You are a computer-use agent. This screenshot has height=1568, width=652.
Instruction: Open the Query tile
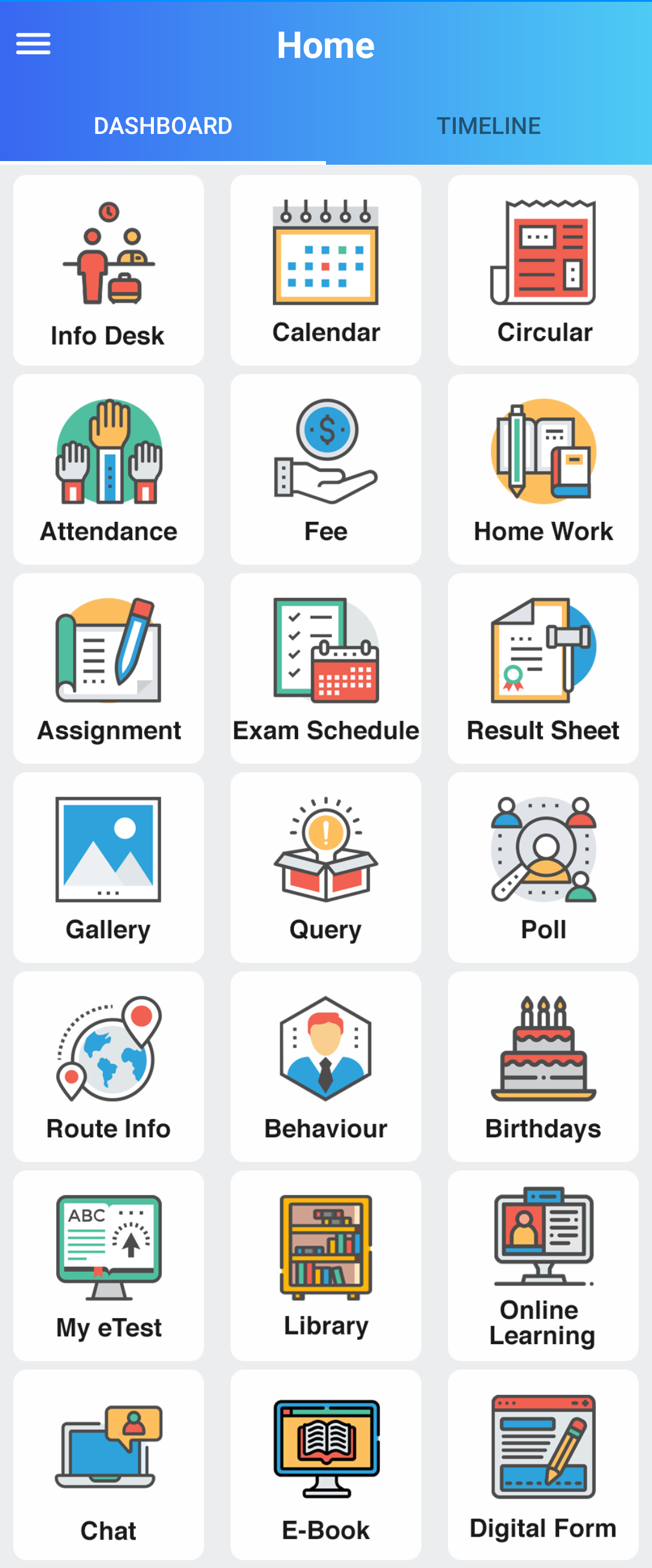pyautogui.click(x=325, y=868)
